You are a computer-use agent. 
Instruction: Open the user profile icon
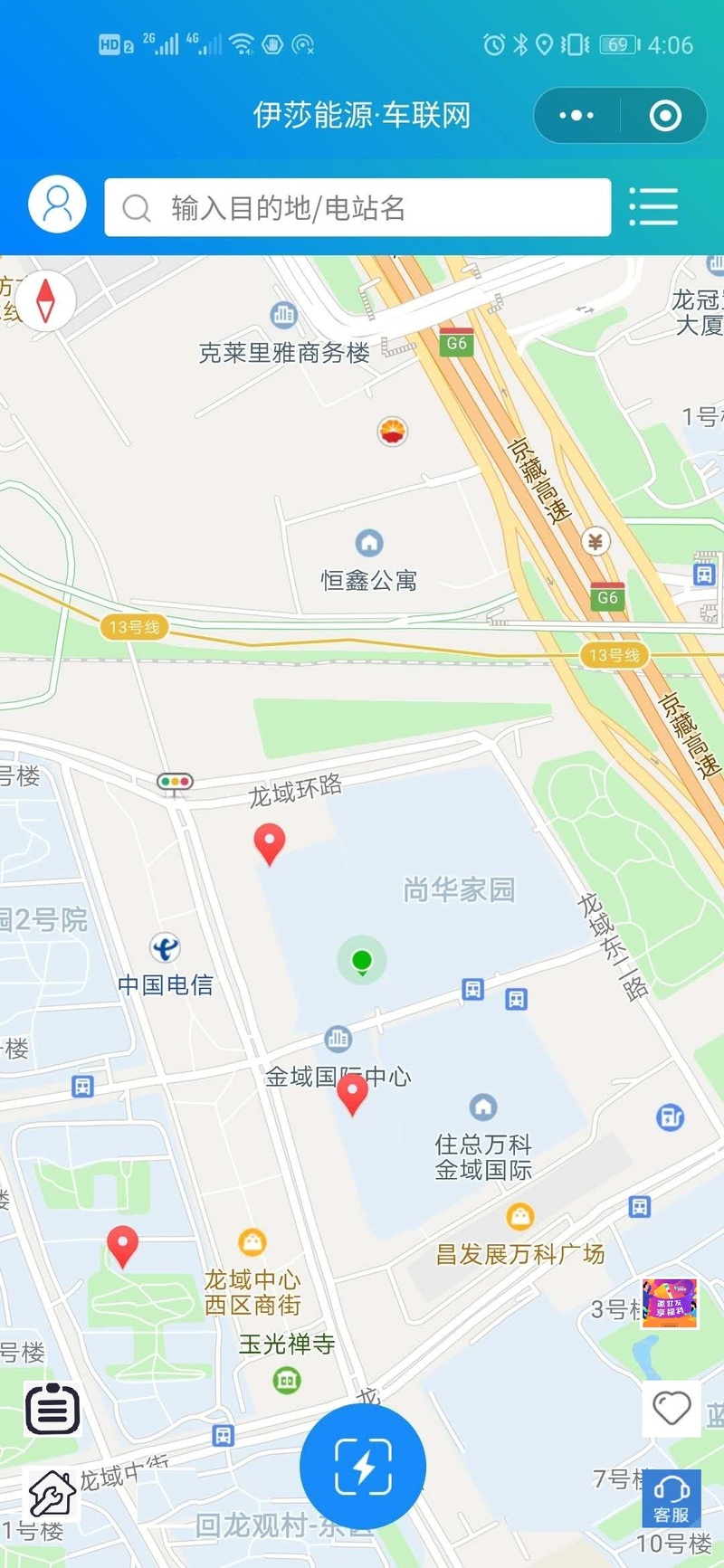pyautogui.click(x=57, y=204)
